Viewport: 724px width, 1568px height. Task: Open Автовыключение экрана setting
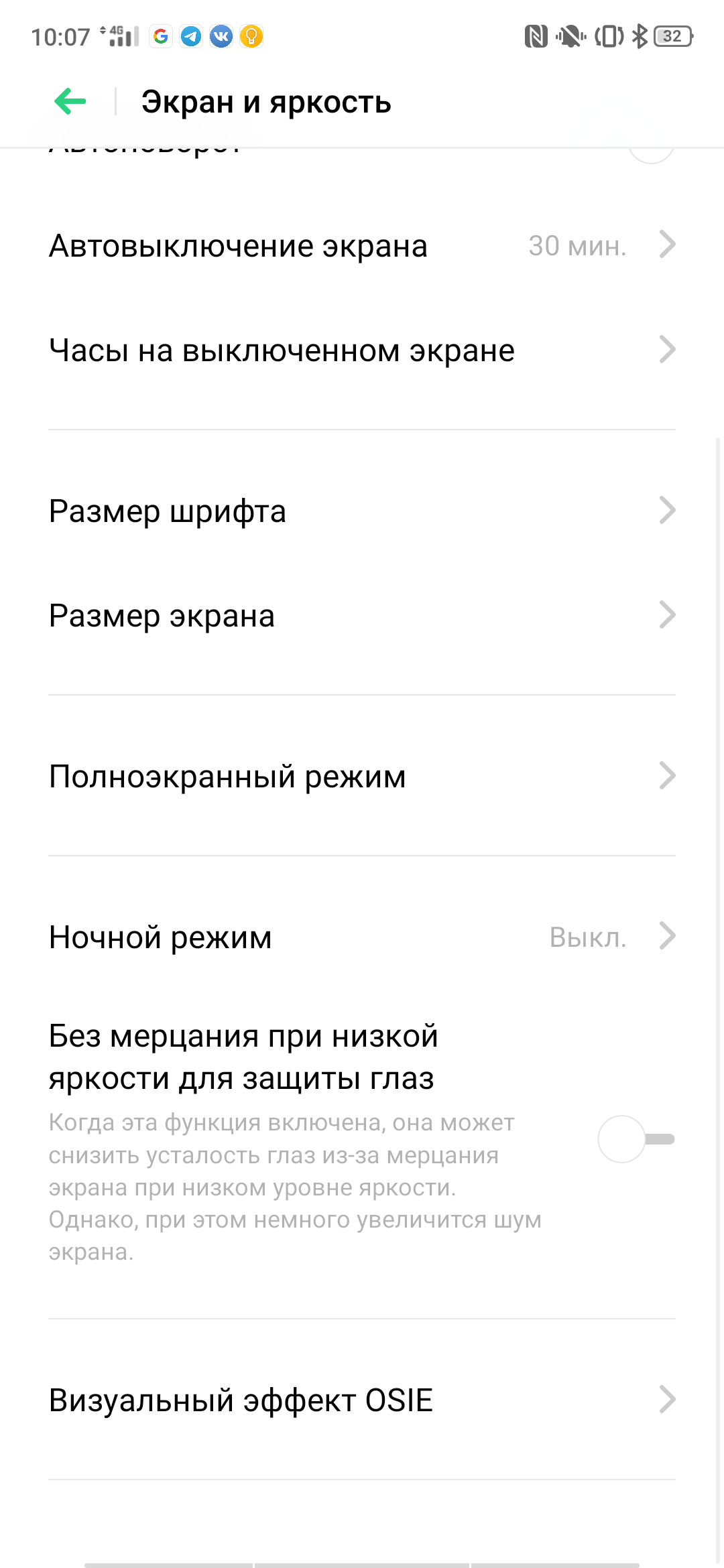362,245
